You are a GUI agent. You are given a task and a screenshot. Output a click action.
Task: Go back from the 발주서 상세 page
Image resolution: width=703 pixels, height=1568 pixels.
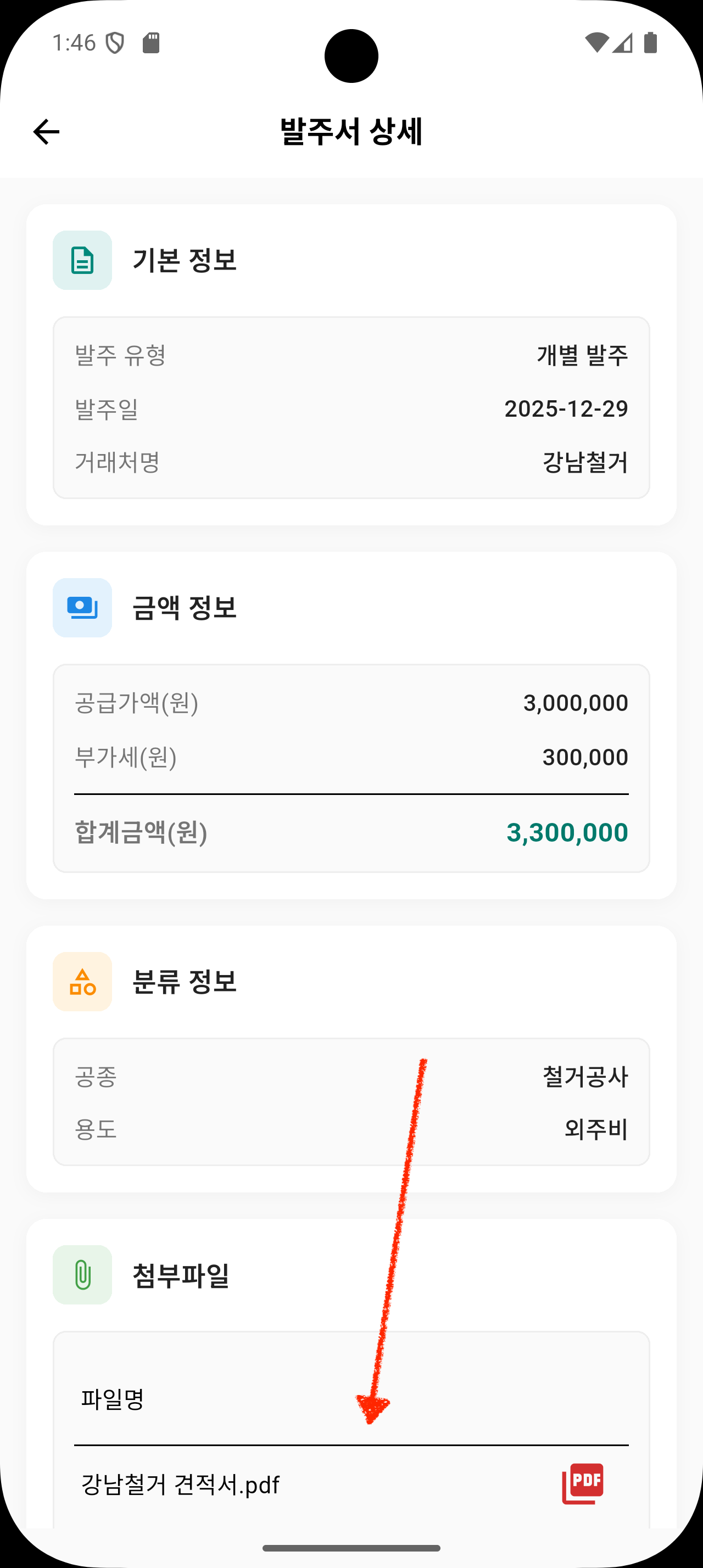pos(46,132)
